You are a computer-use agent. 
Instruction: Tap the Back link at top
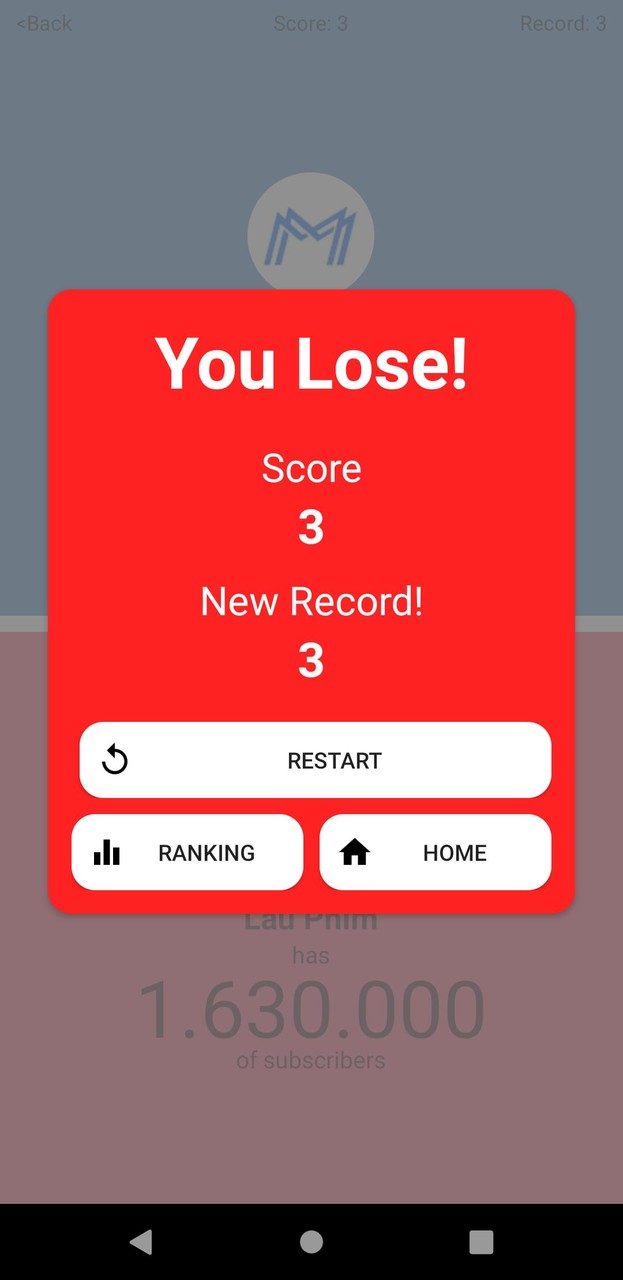pos(45,24)
